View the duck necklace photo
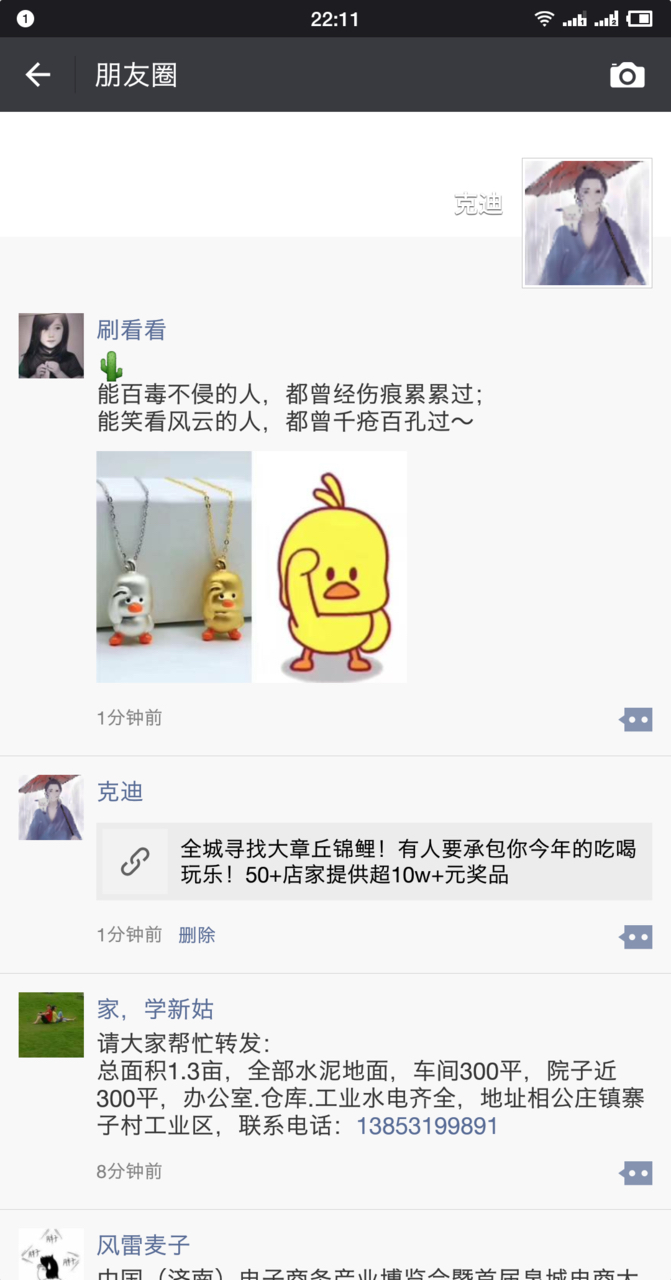Image resolution: width=671 pixels, height=1280 pixels. click(174, 567)
